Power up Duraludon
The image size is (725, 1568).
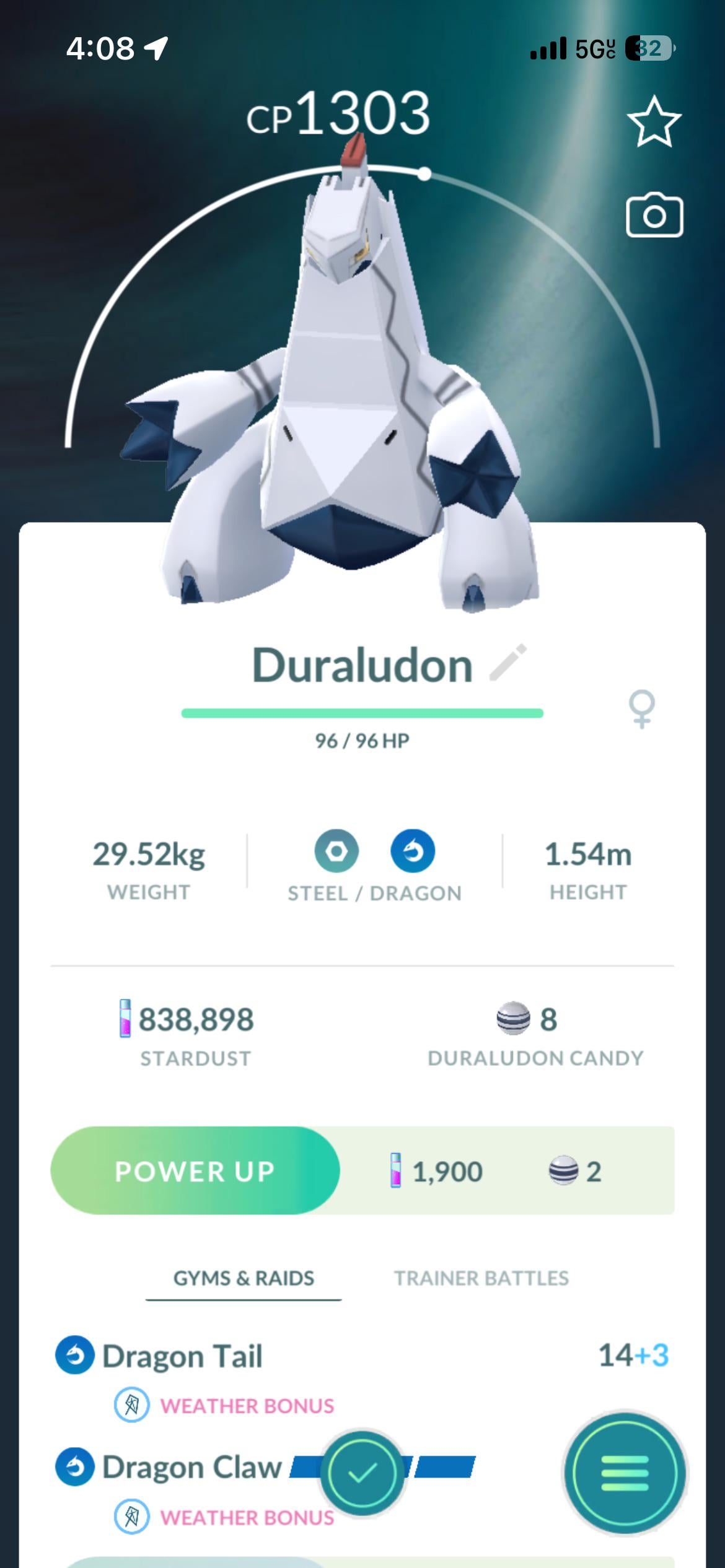(195, 1170)
